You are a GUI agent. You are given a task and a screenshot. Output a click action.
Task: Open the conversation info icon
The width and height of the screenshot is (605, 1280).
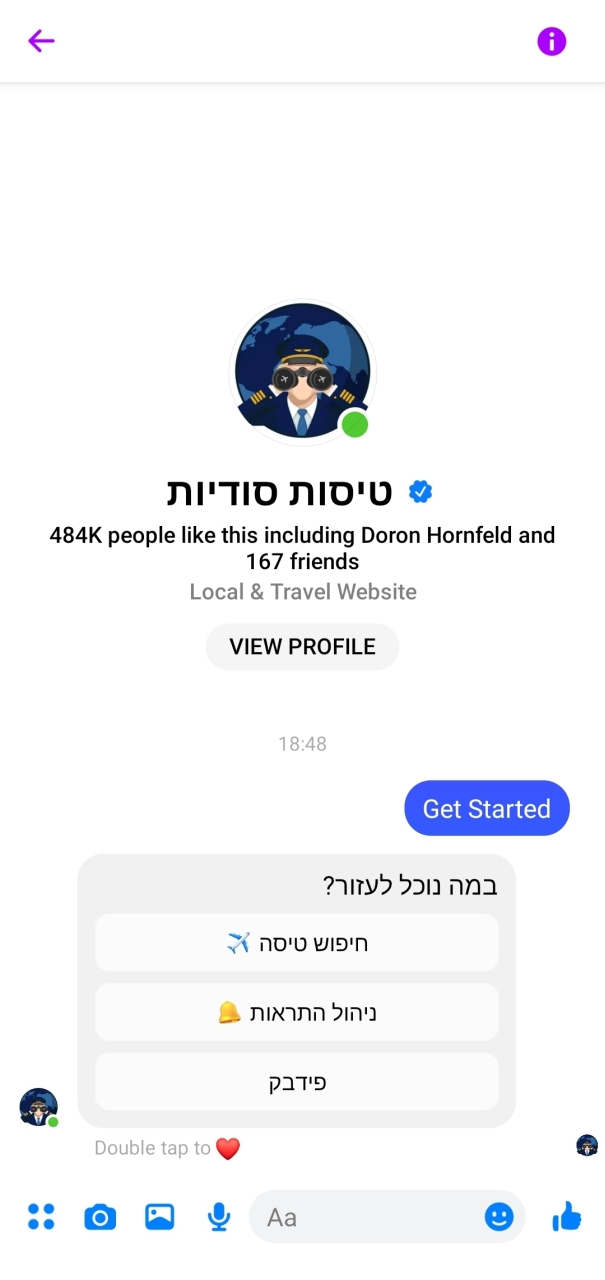(552, 41)
